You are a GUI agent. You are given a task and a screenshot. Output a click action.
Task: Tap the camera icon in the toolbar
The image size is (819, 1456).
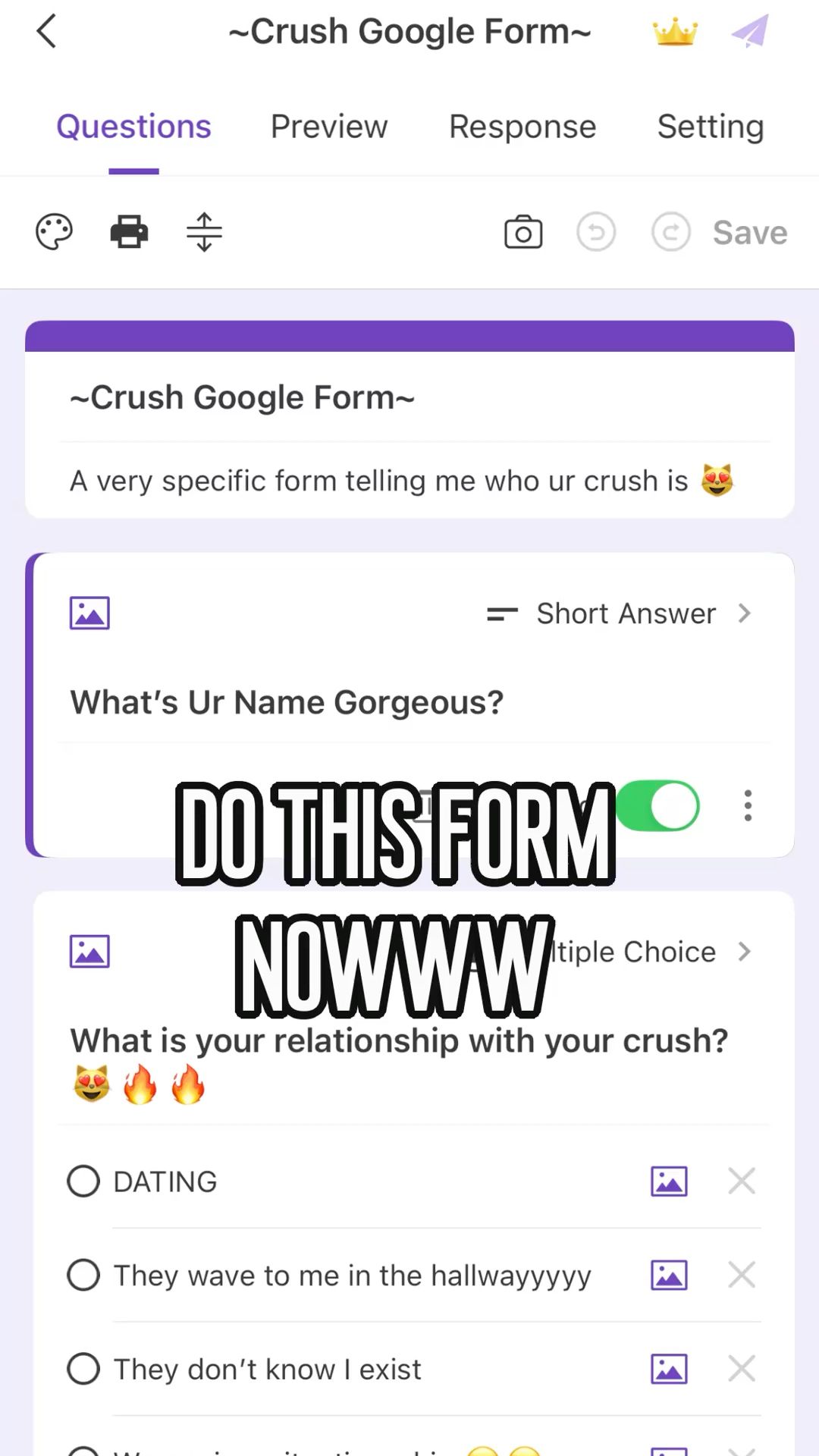pos(523,232)
